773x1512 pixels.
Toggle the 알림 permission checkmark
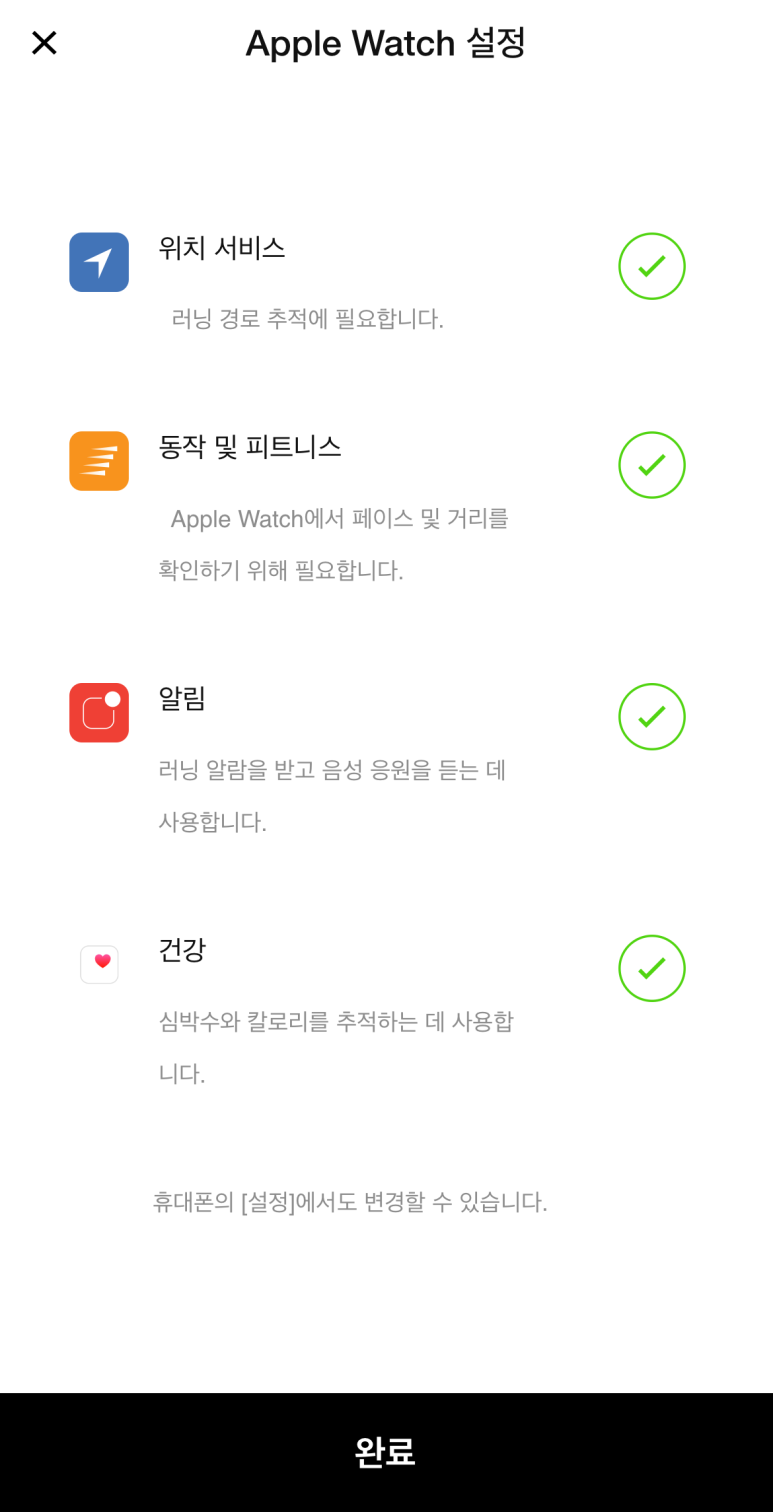coord(652,717)
